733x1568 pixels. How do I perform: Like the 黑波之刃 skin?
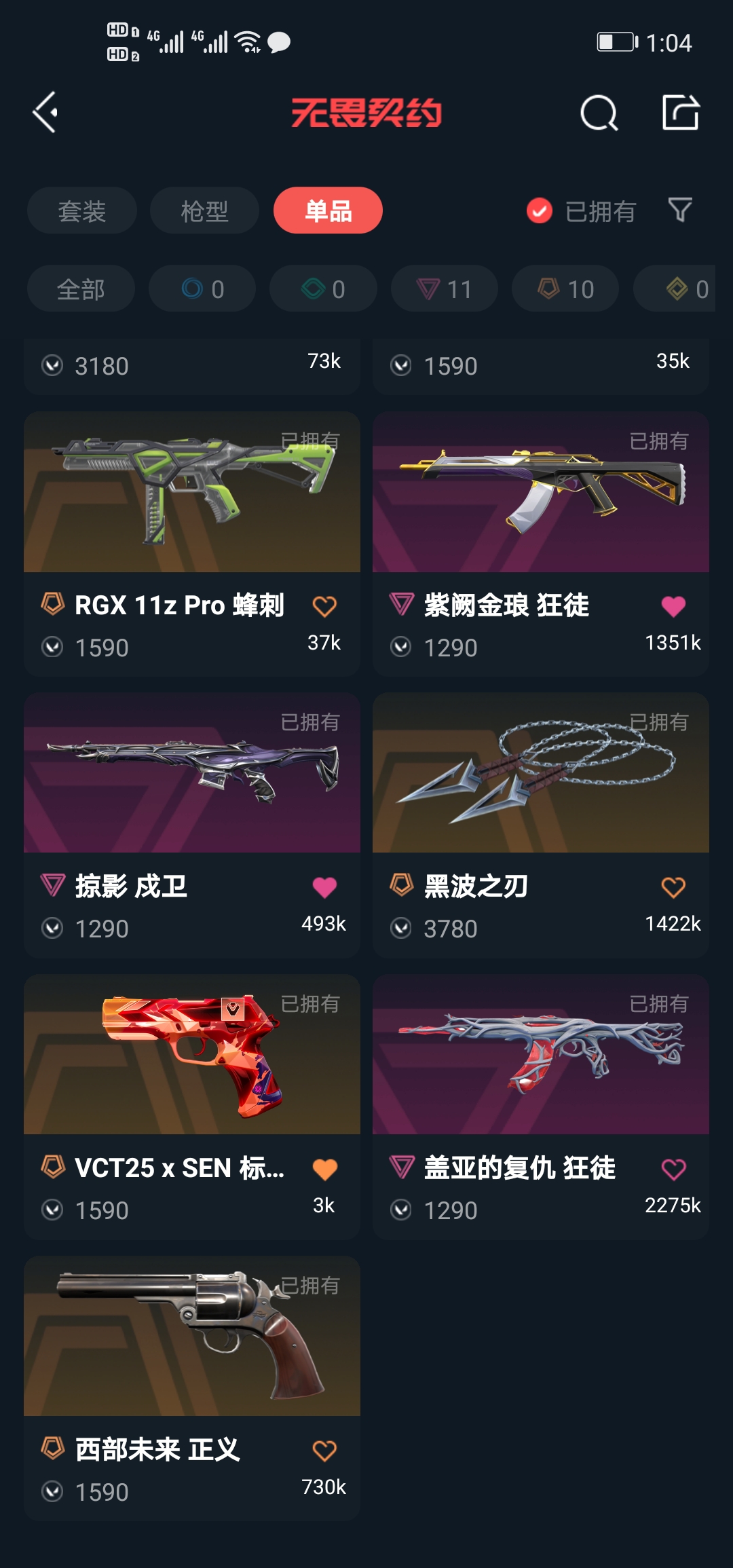673,887
